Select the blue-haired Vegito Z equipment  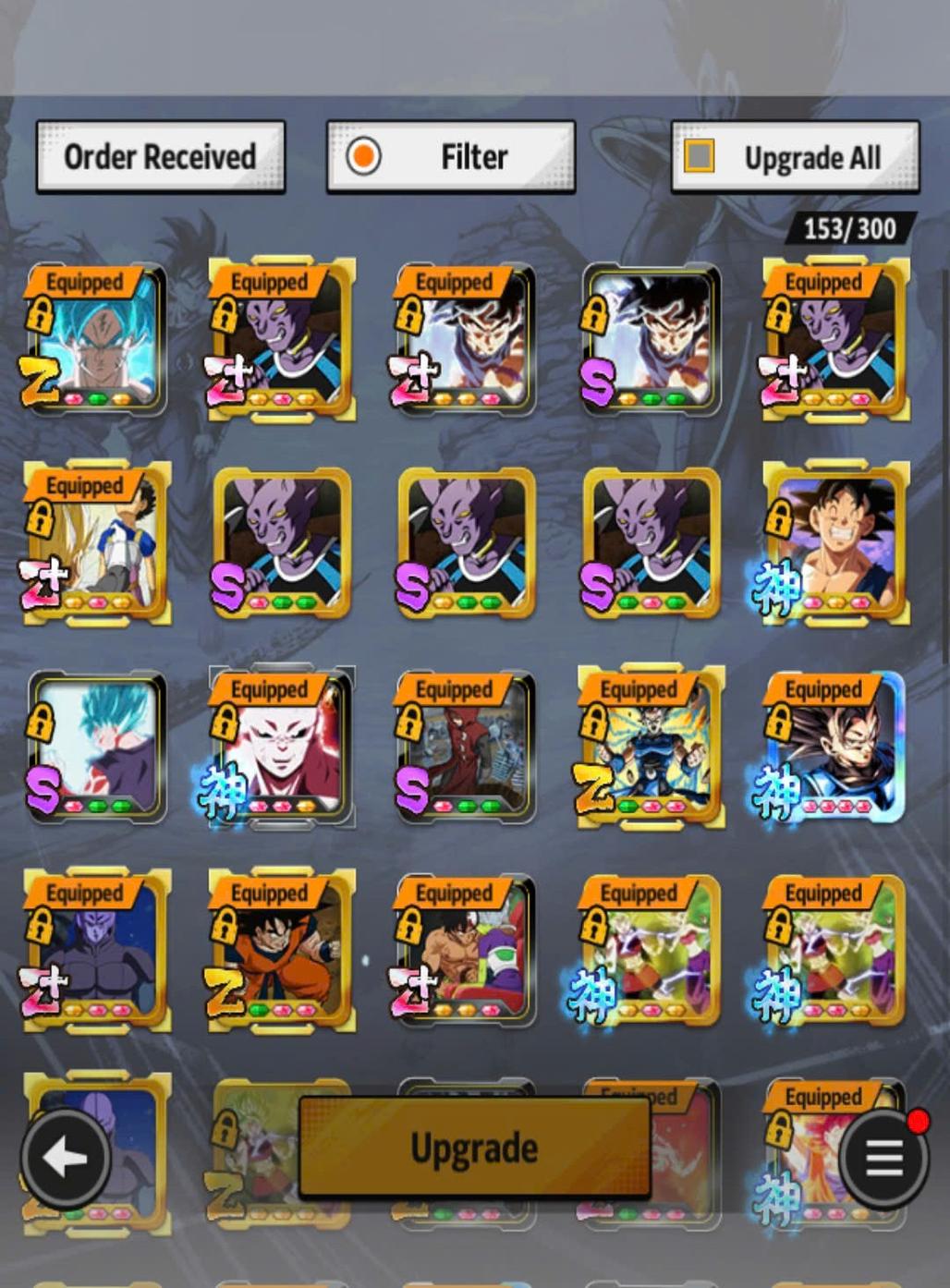[97, 340]
